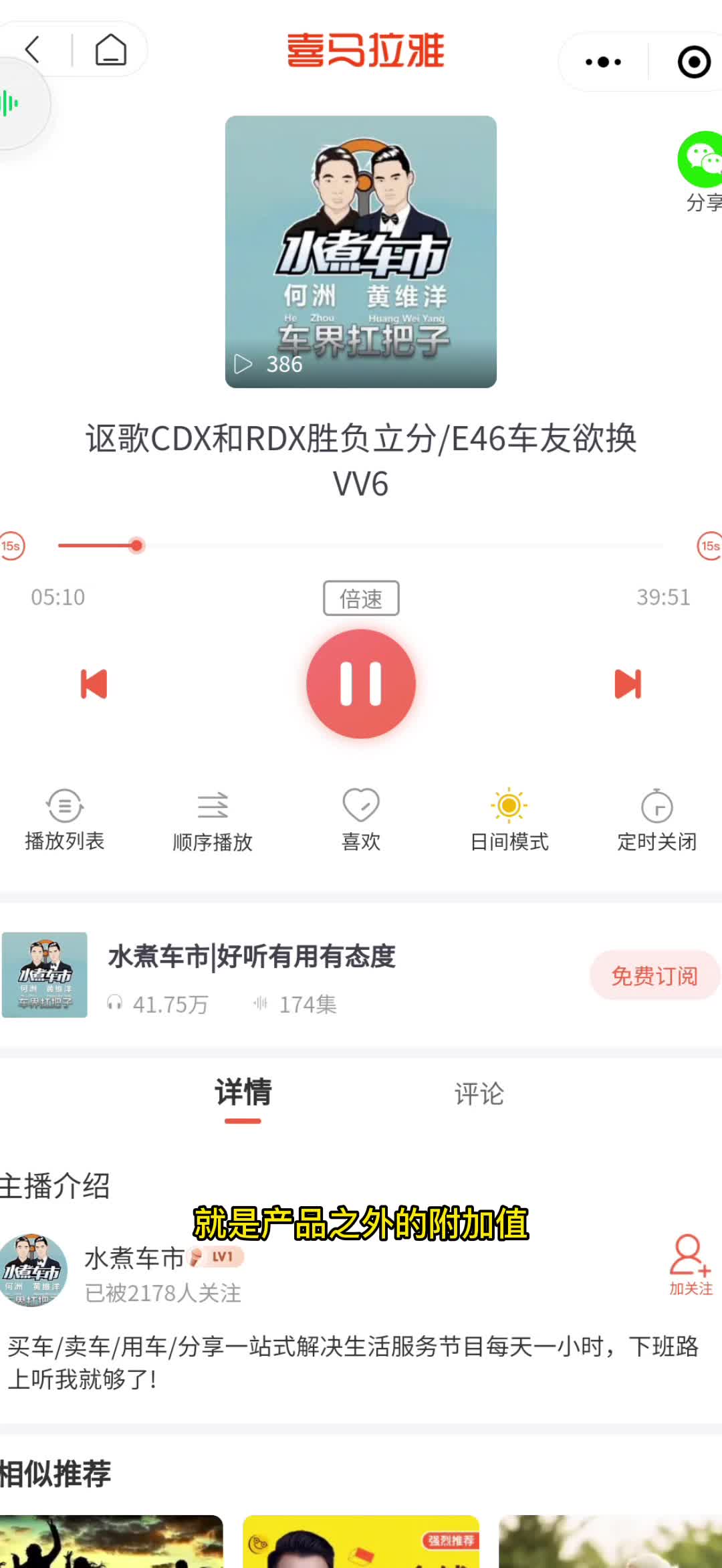Return to the mini program home page
Viewport: 722px width, 1568px height.
tap(110, 50)
